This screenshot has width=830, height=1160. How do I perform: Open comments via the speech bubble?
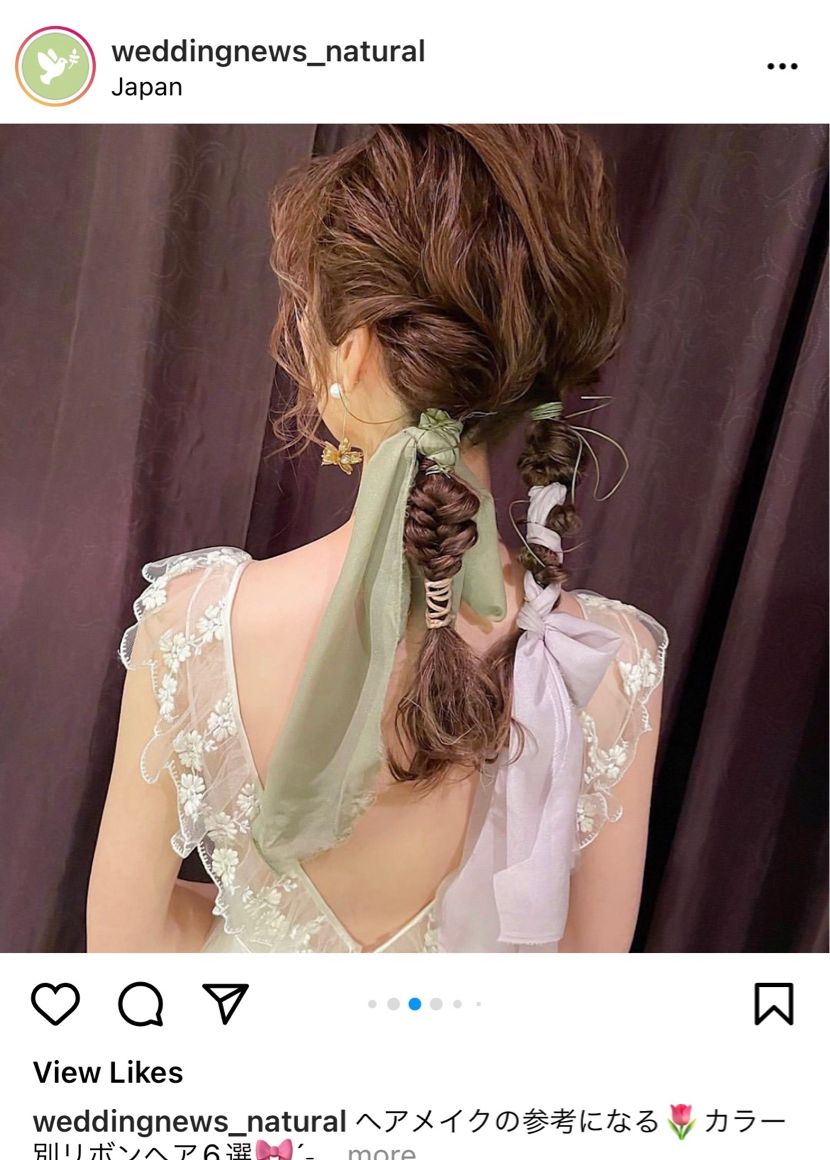pyautogui.click(x=140, y=1004)
